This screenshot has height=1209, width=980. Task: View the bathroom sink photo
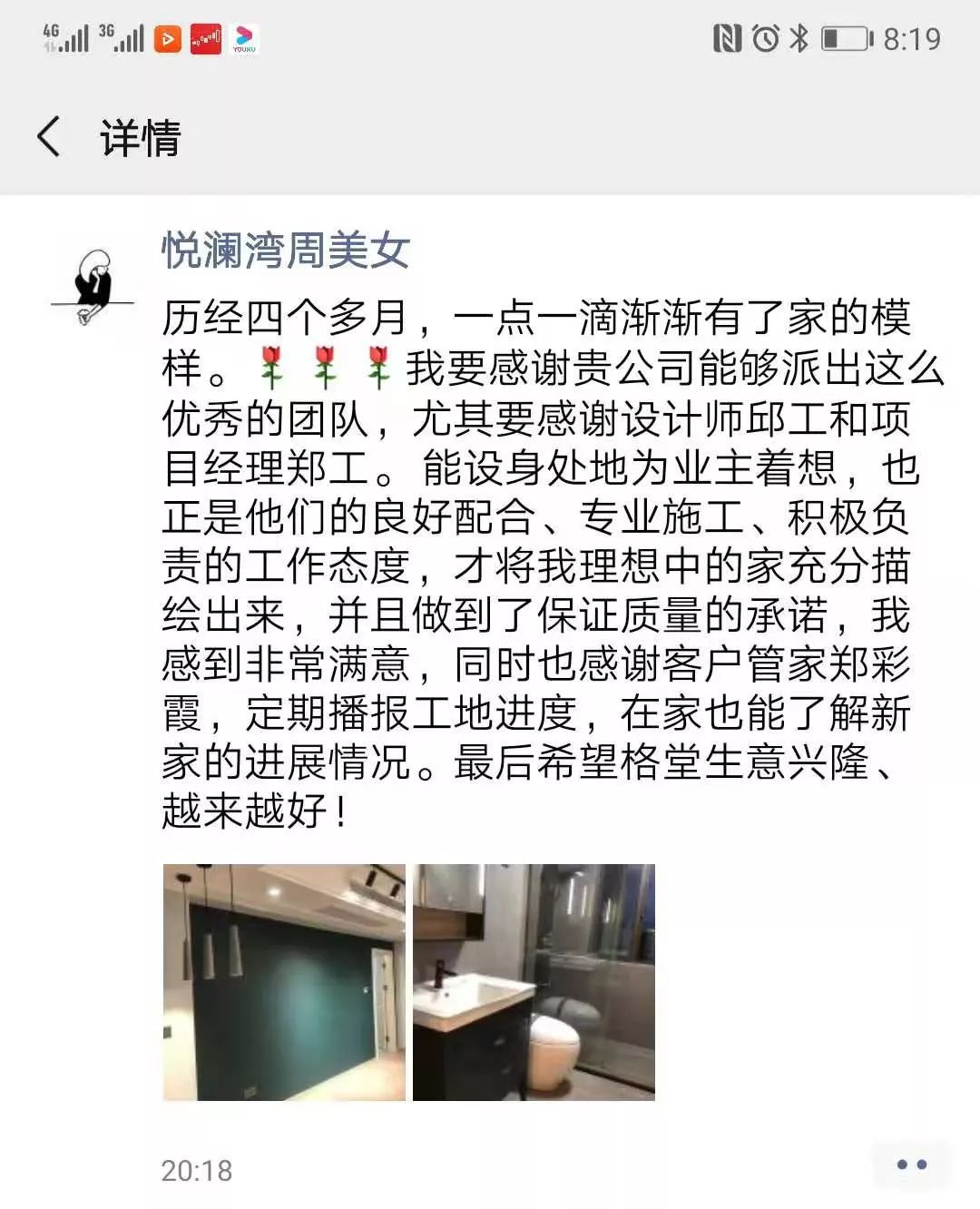tap(534, 982)
